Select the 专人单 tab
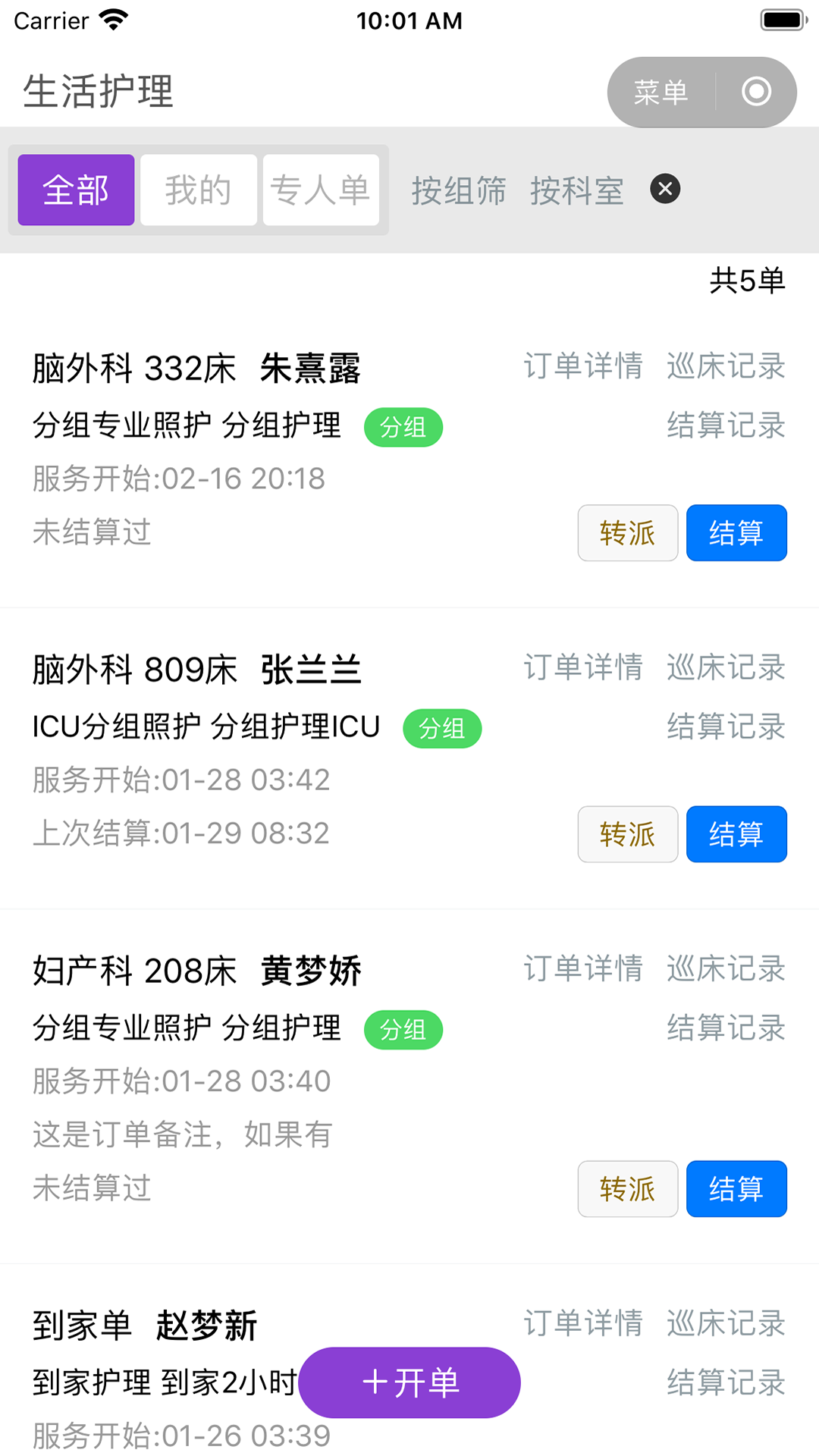The width and height of the screenshot is (819, 1456). [x=321, y=190]
